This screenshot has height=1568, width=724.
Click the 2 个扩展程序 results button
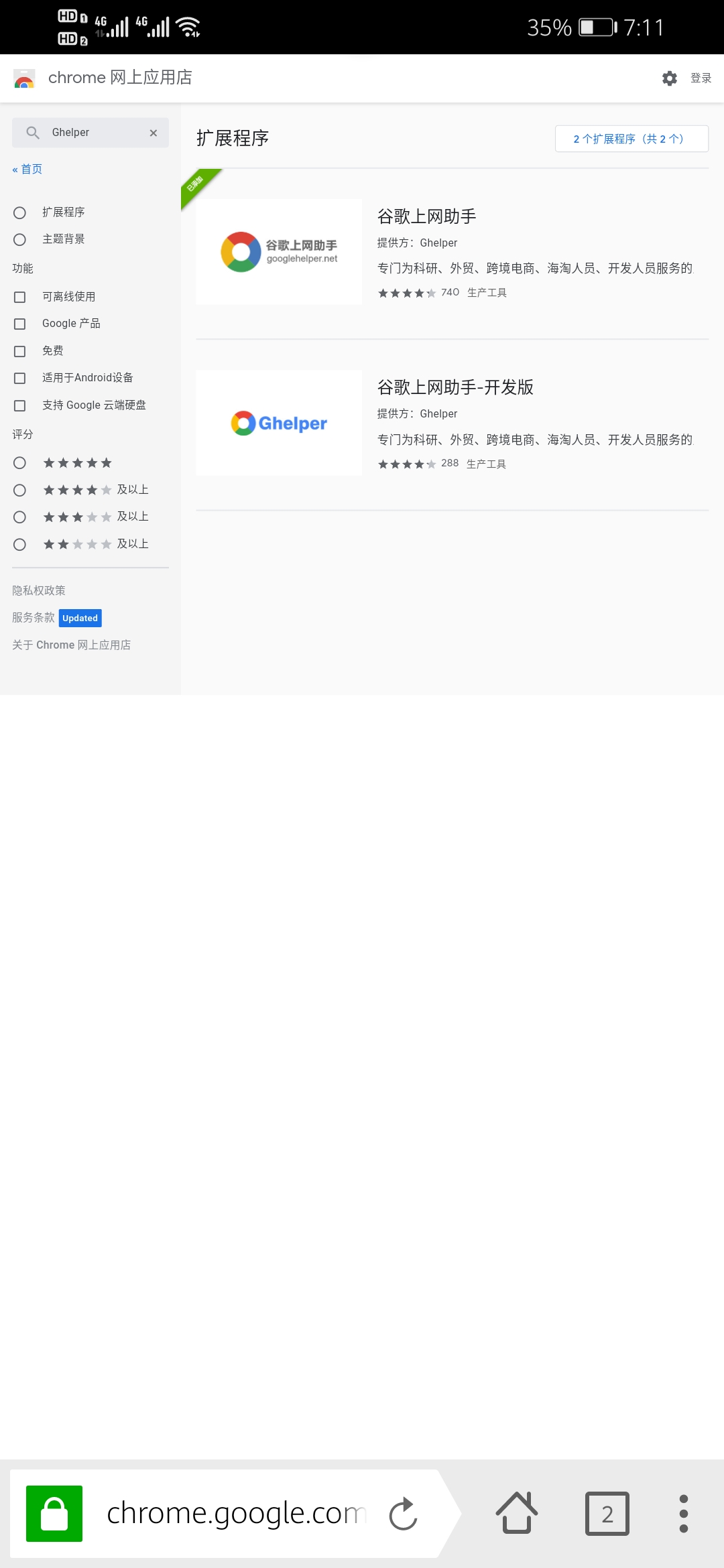[631, 139]
